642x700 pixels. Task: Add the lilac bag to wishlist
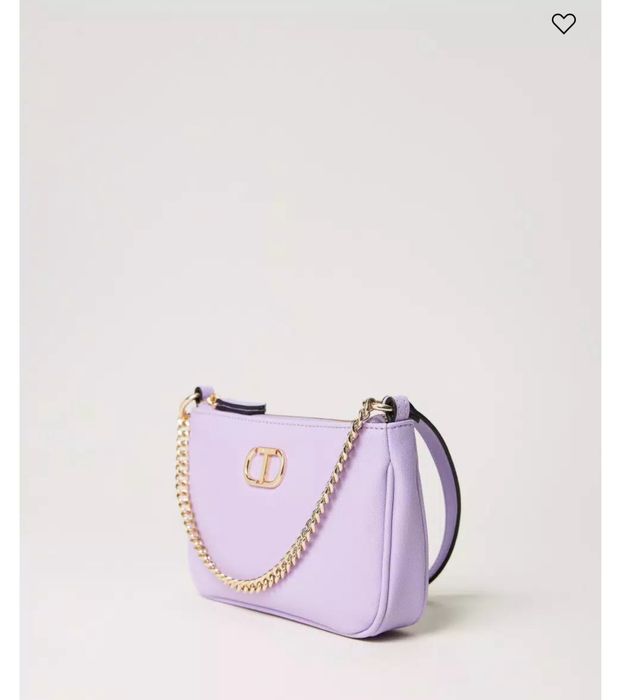pos(564,23)
